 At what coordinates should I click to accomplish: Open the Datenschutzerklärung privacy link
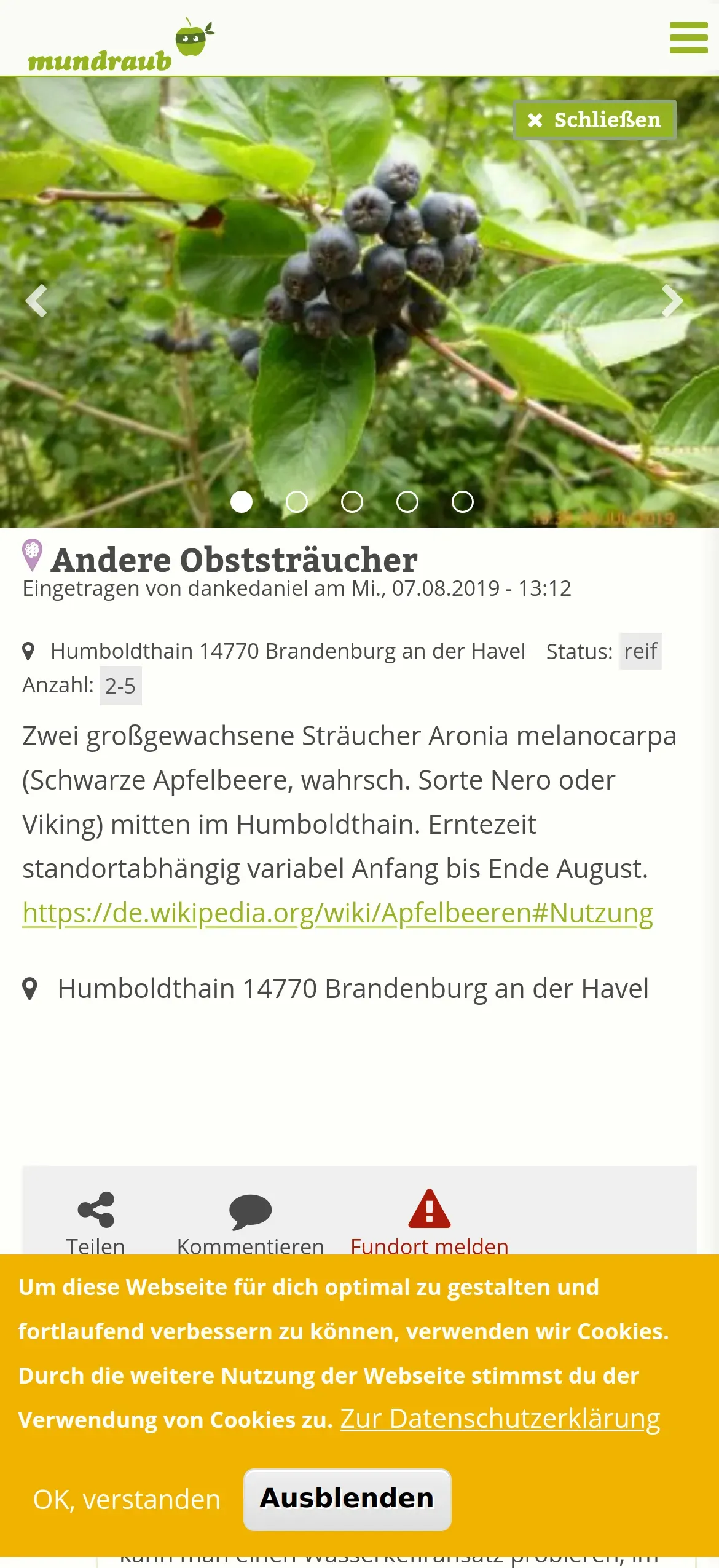click(500, 1419)
